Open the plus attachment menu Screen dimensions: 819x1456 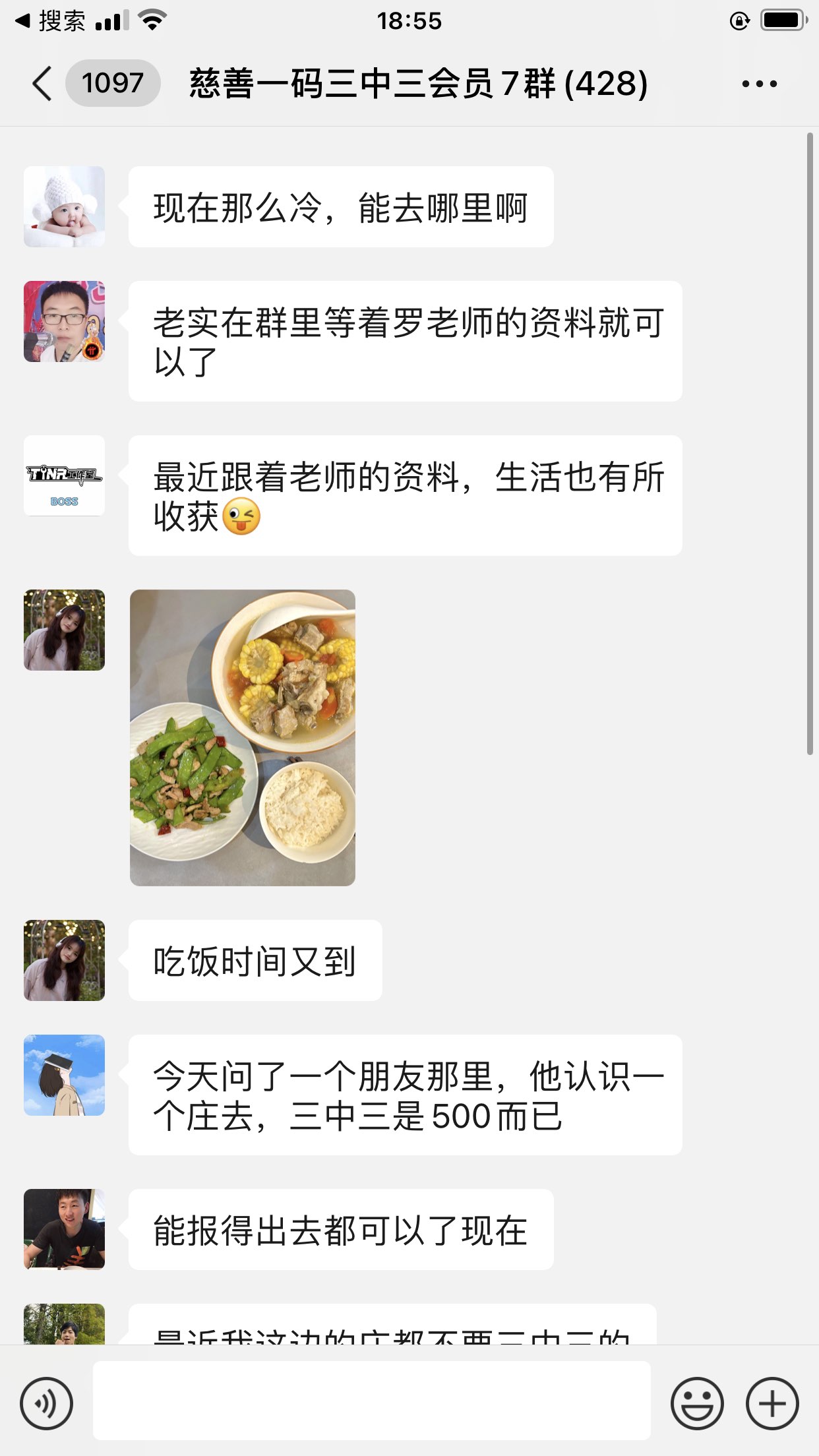[x=772, y=1403]
